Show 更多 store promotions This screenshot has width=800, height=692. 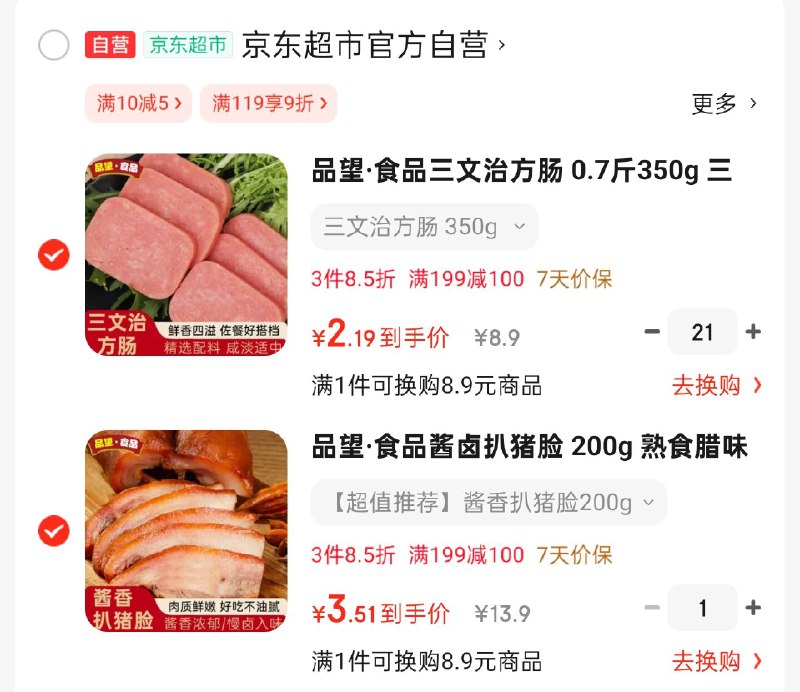724,103
